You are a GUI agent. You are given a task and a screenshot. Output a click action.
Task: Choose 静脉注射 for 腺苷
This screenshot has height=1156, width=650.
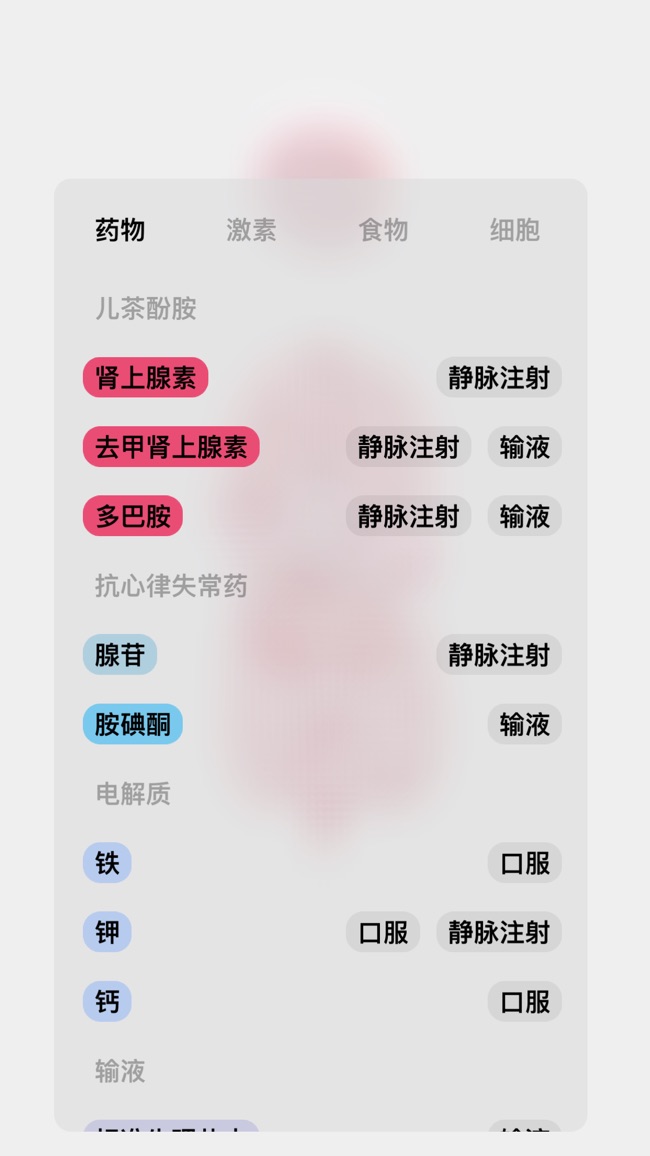pyautogui.click(x=499, y=655)
